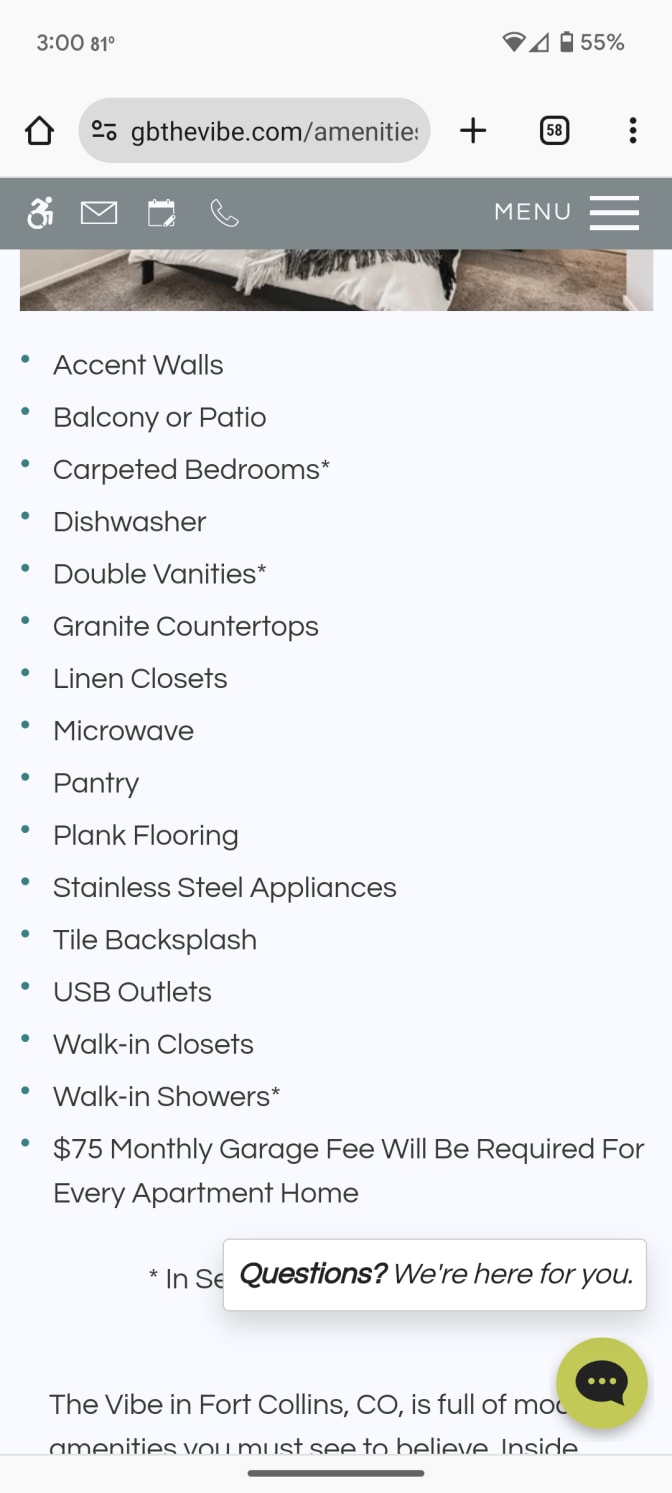672x1493 pixels.
Task: Open the browser overflow menu
Action: pyautogui.click(x=633, y=131)
